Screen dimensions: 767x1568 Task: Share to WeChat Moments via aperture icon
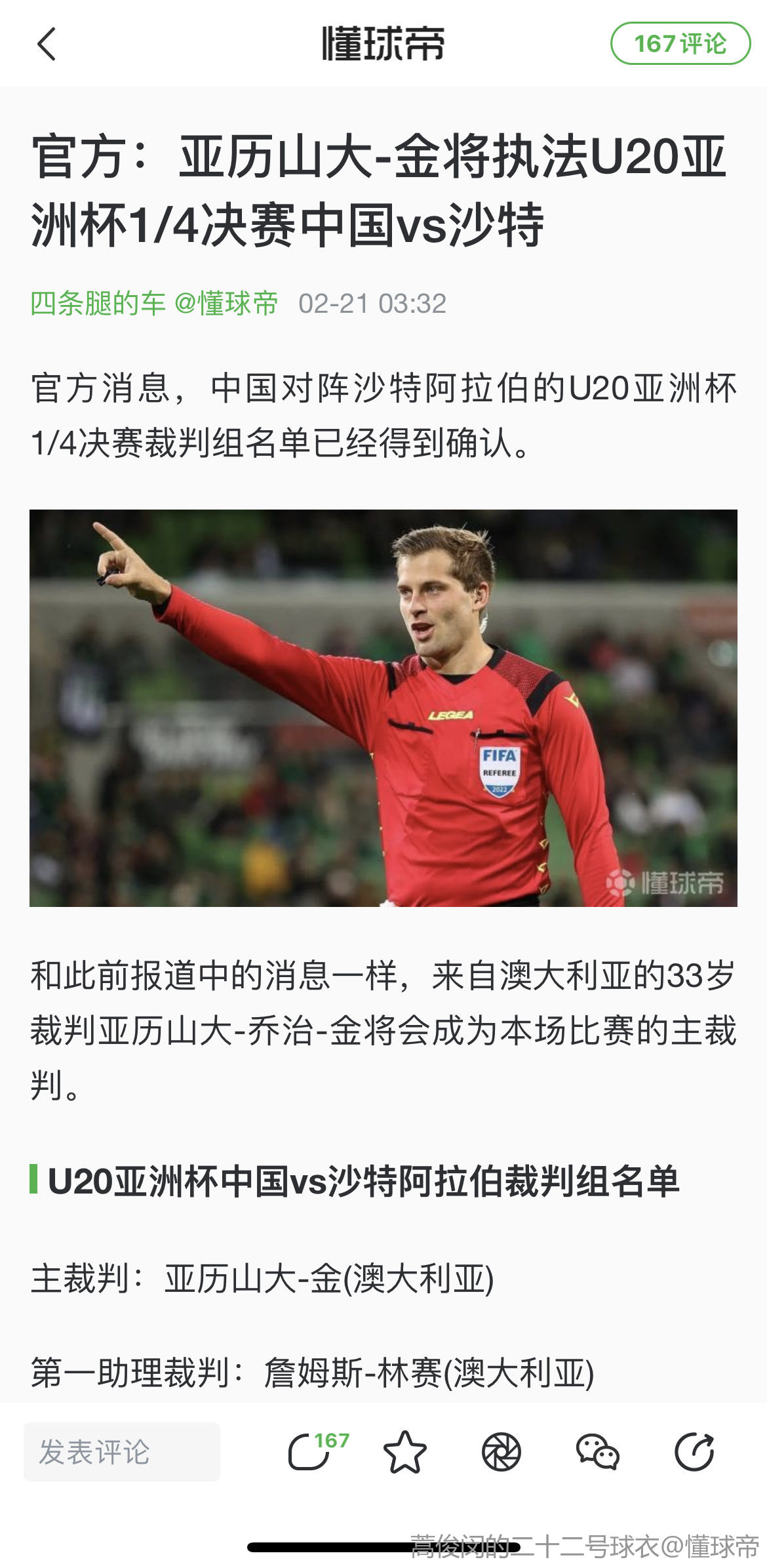click(x=501, y=1452)
